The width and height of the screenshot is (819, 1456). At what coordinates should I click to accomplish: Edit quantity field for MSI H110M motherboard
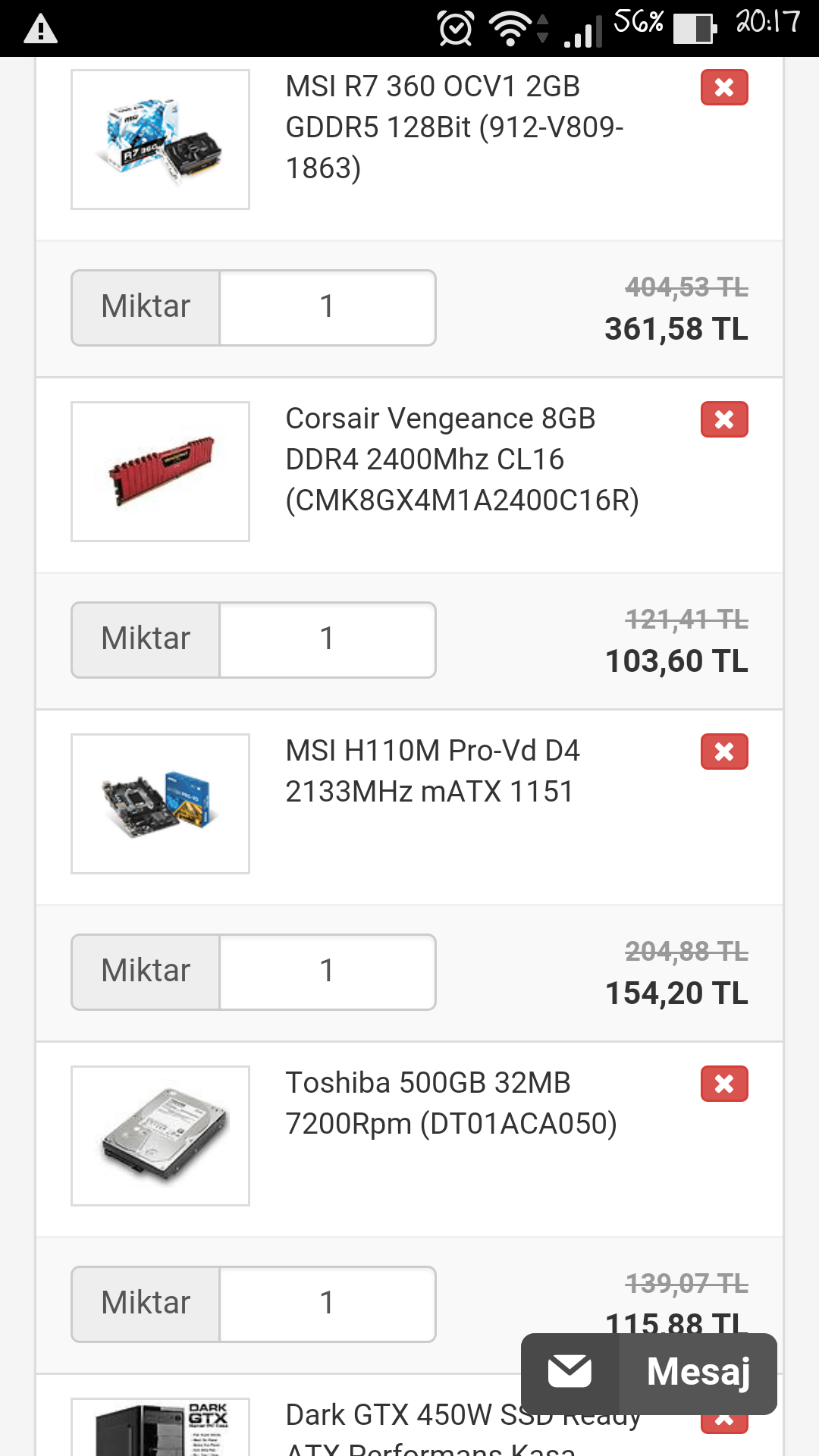327,972
